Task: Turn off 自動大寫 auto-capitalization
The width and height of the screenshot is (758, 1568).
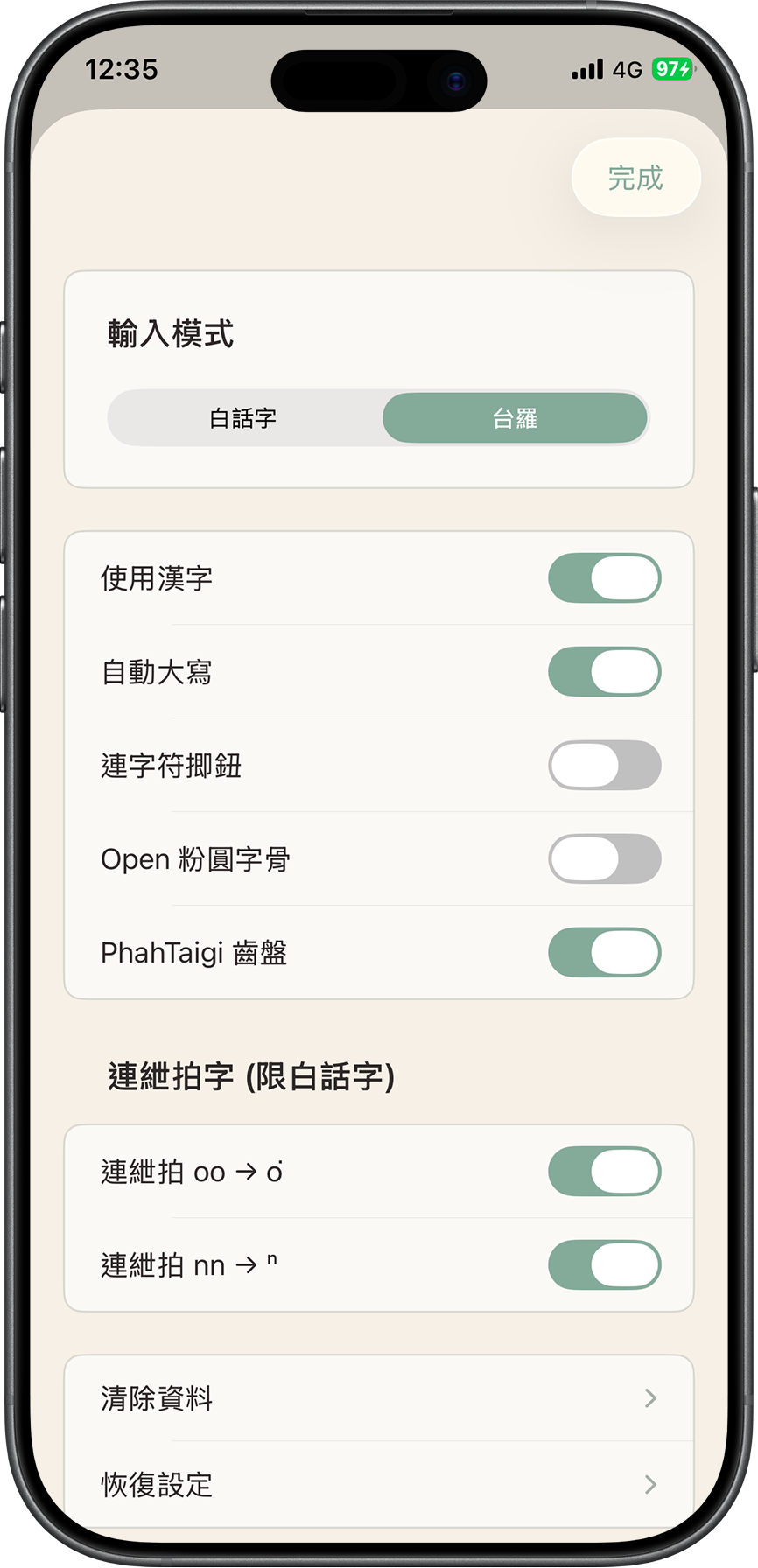Action: pyautogui.click(x=605, y=671)
